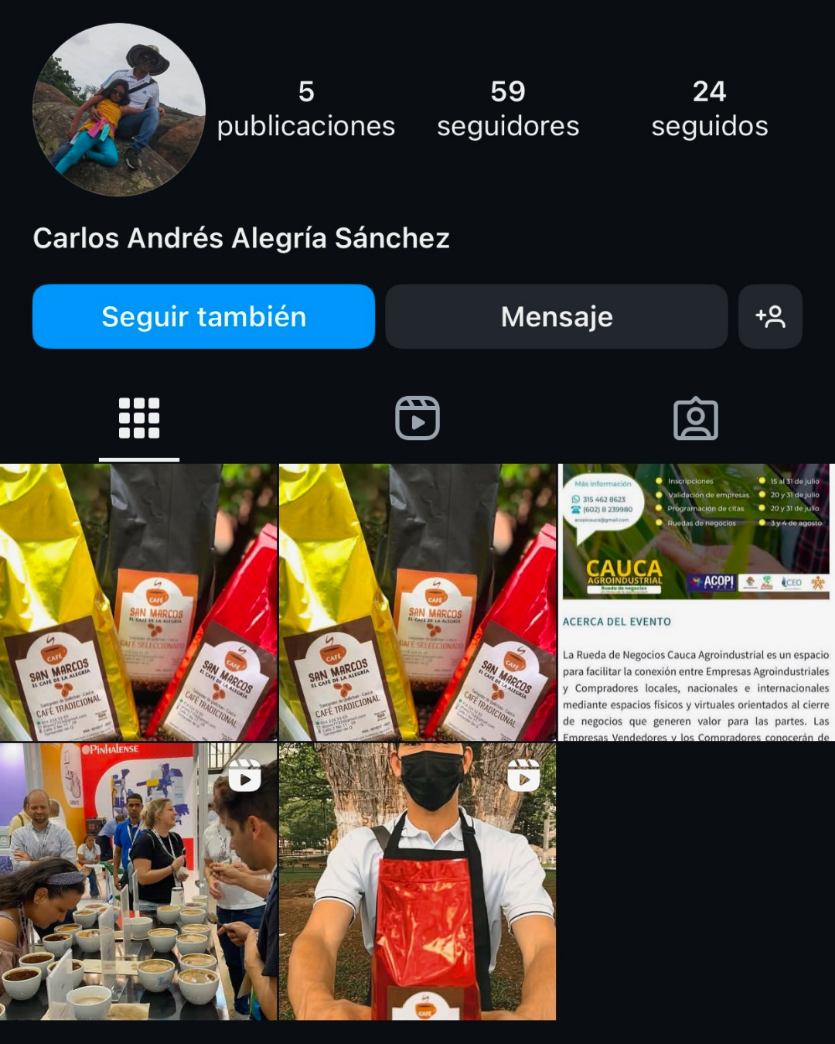View the 59 seguidores list
835x1044 pixels.
click(508, 109)
